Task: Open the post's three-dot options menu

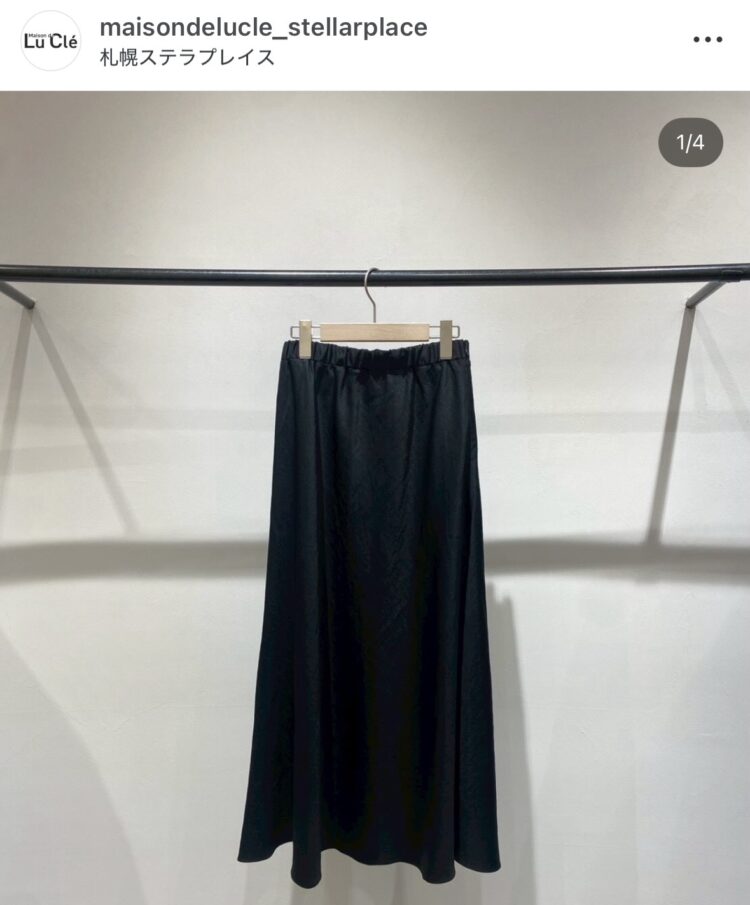Action: [x=707, y=40]
